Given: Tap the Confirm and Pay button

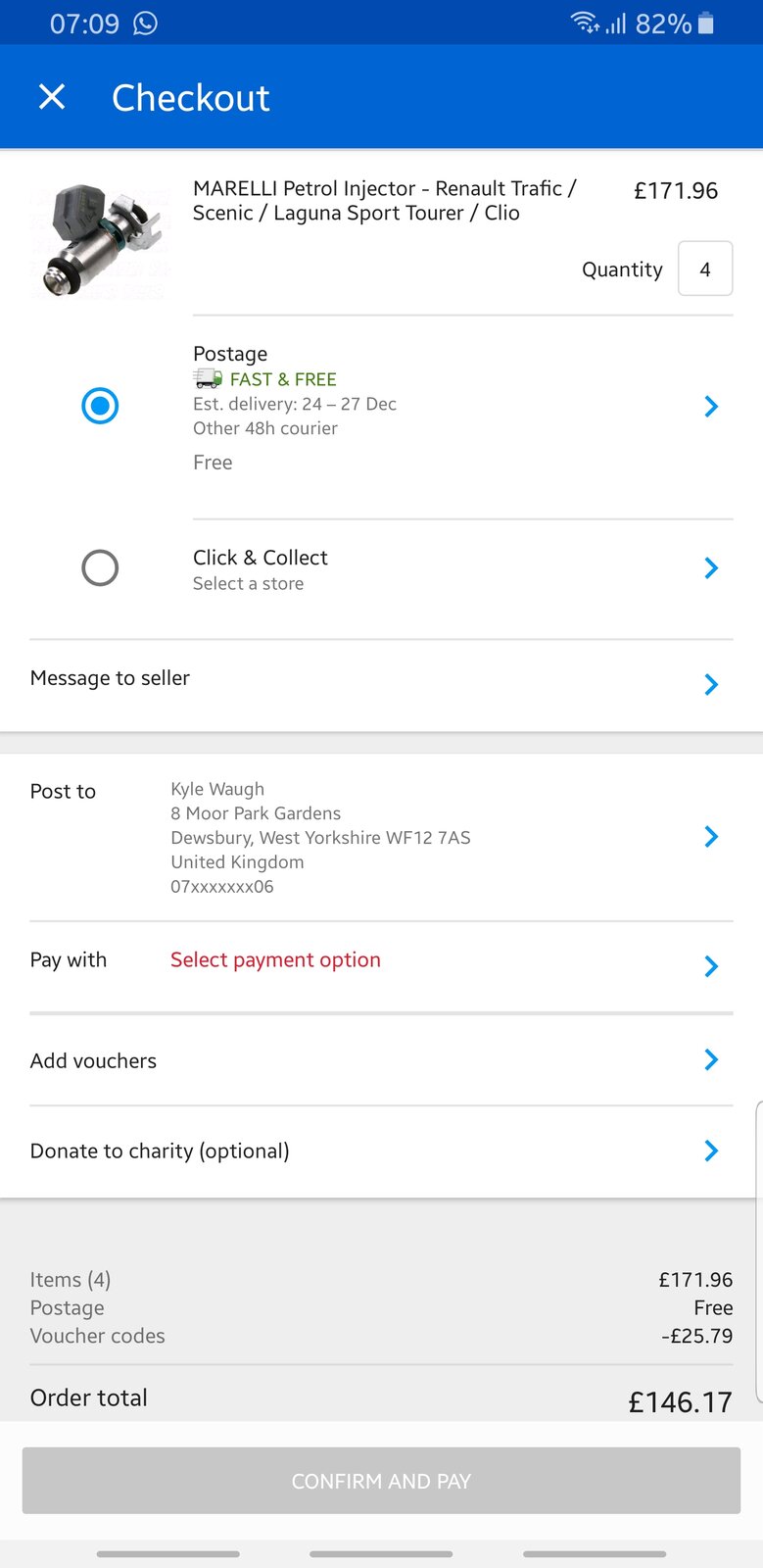Looking at the screenshot, I should coord(381,1481).
